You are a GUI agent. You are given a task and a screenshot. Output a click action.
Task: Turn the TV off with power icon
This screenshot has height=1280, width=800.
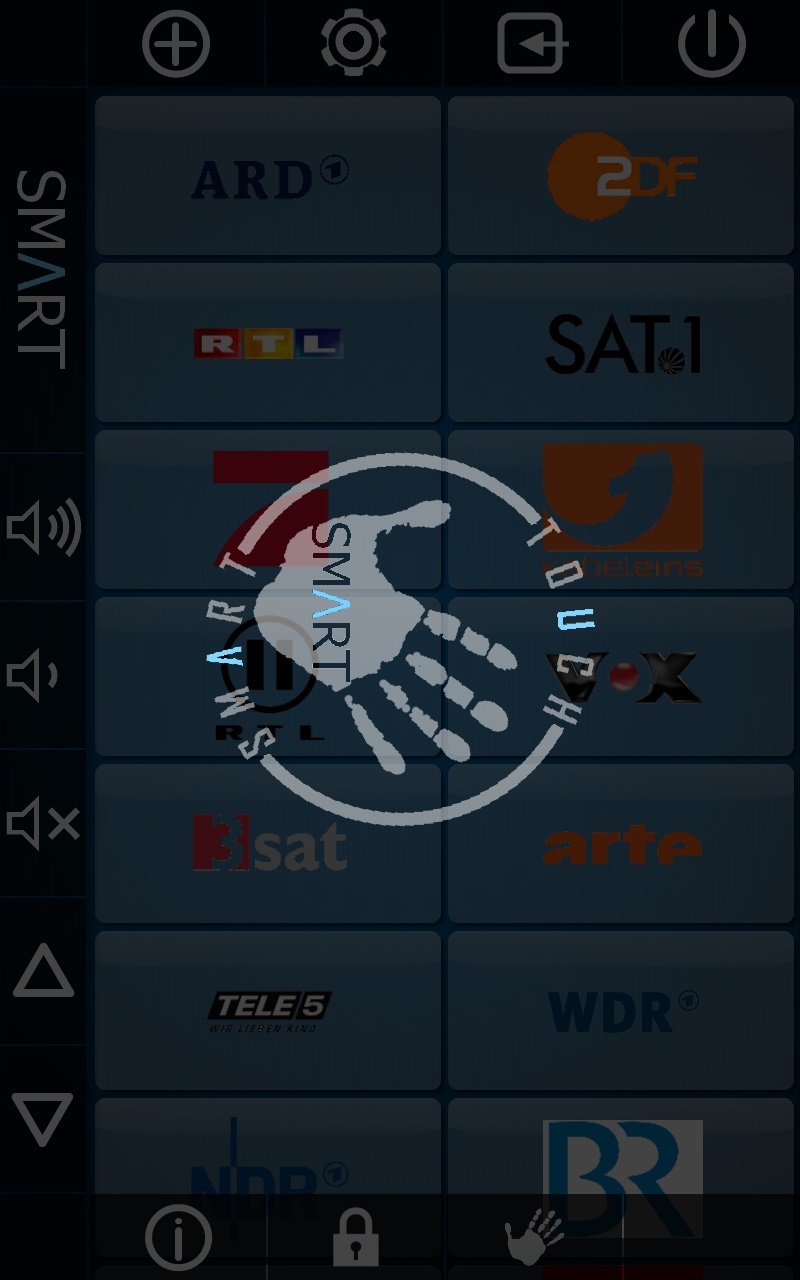(x=712, y=44)
